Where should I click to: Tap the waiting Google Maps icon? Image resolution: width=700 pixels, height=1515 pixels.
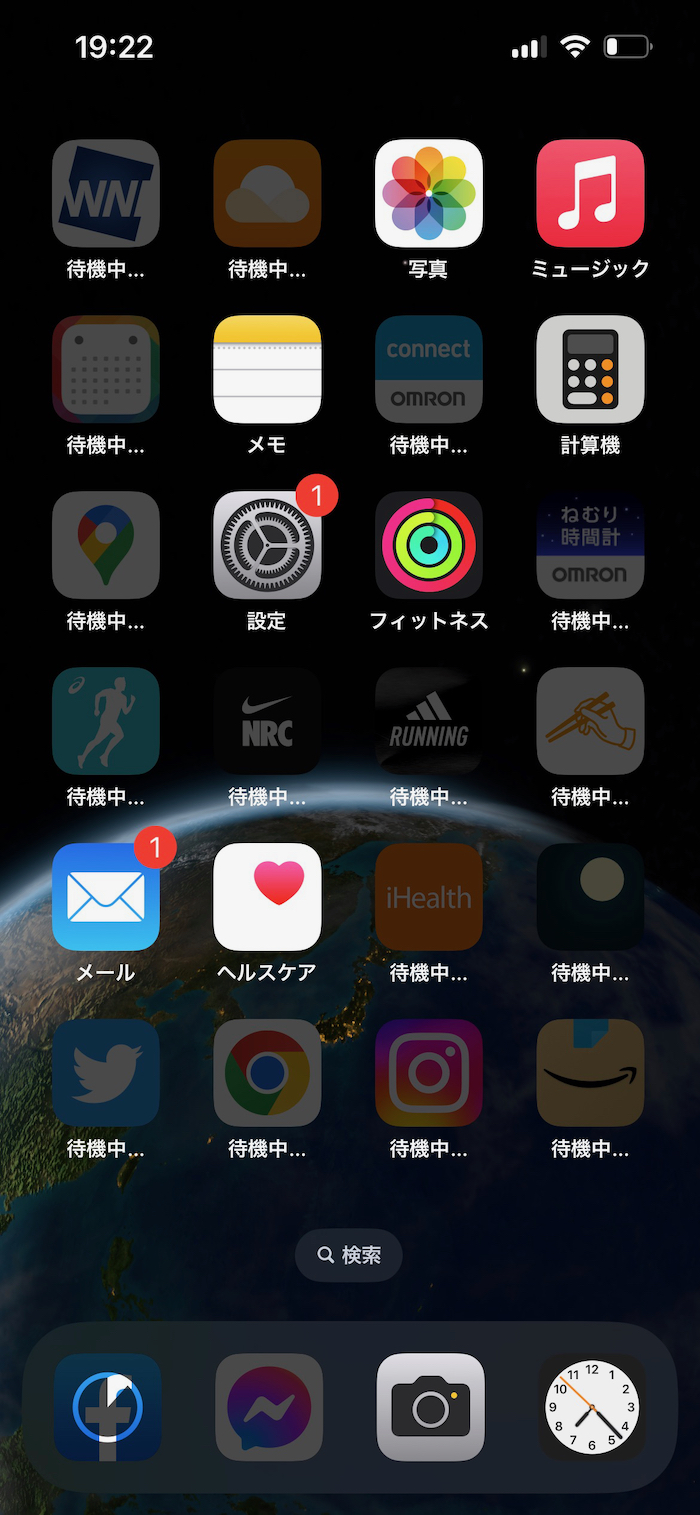[106, 545]
